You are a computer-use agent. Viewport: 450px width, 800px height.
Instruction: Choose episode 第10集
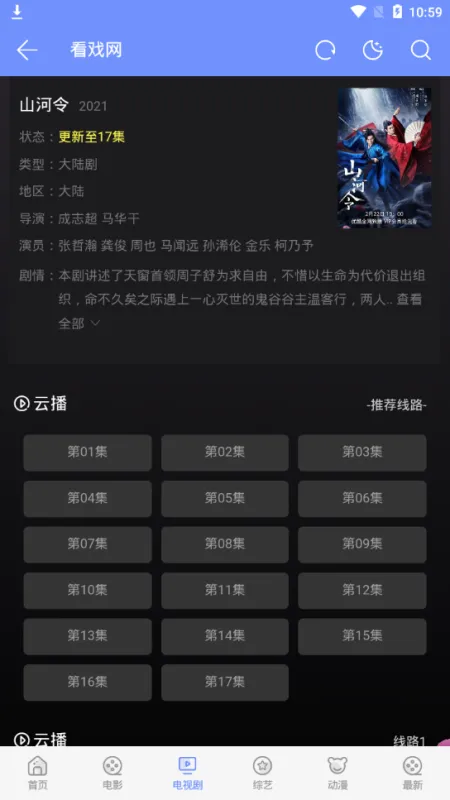pyautogui.click(x=88, y=590)
